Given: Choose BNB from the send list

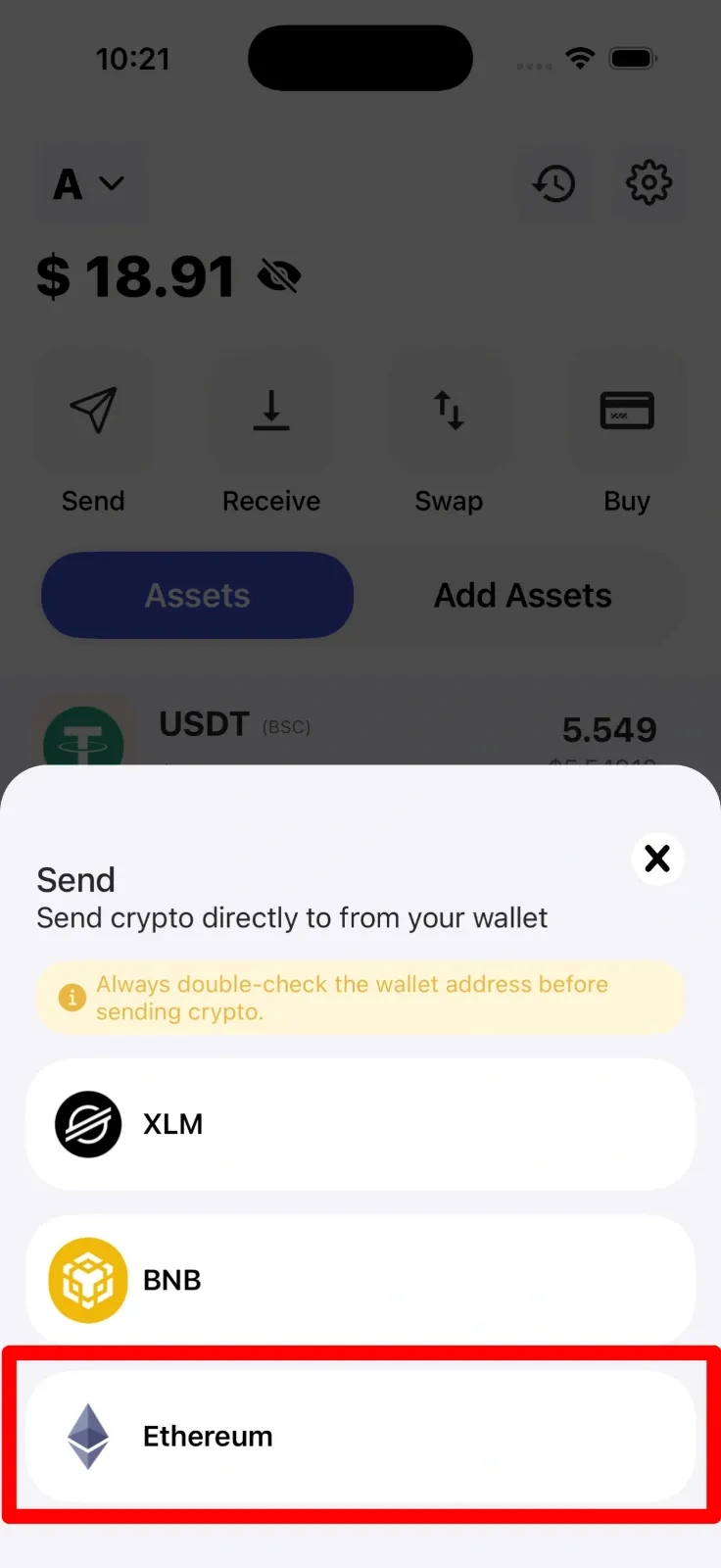Looking at the screenshot, I should pos(360,1280).
